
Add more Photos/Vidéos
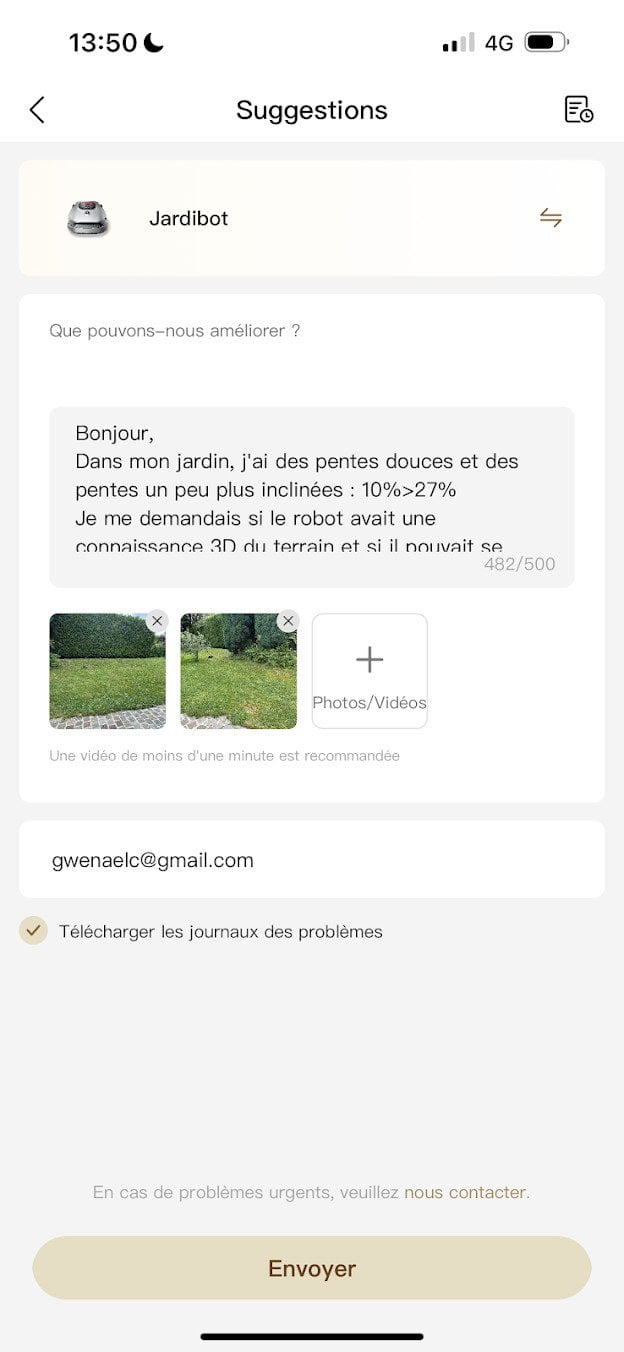click(369, 671)
